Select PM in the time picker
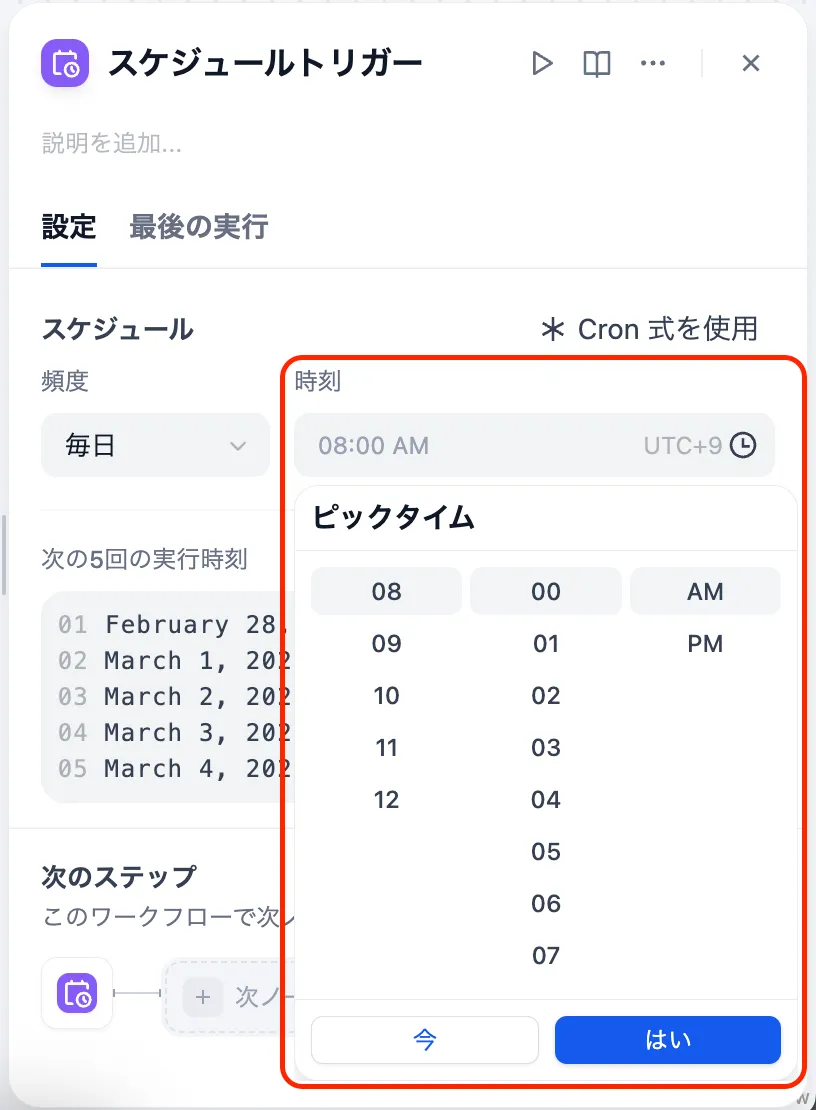Viewport: 816px width, 1110px height. 705,644
